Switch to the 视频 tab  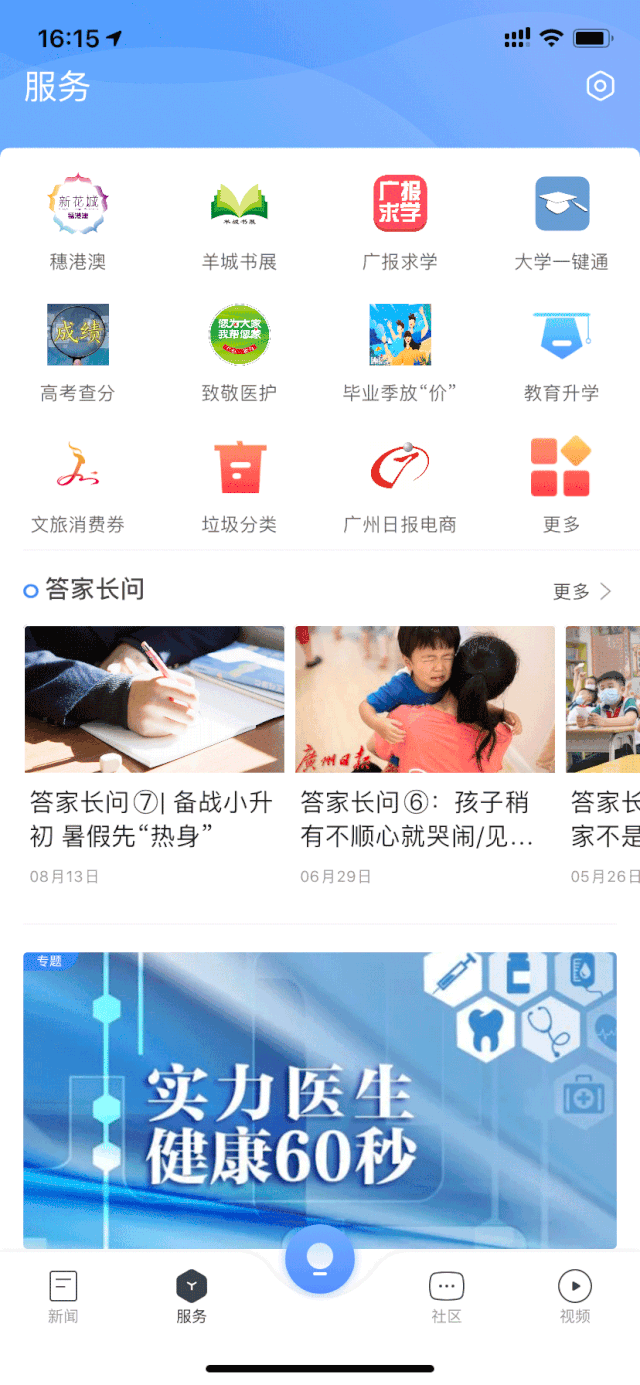575,1297
